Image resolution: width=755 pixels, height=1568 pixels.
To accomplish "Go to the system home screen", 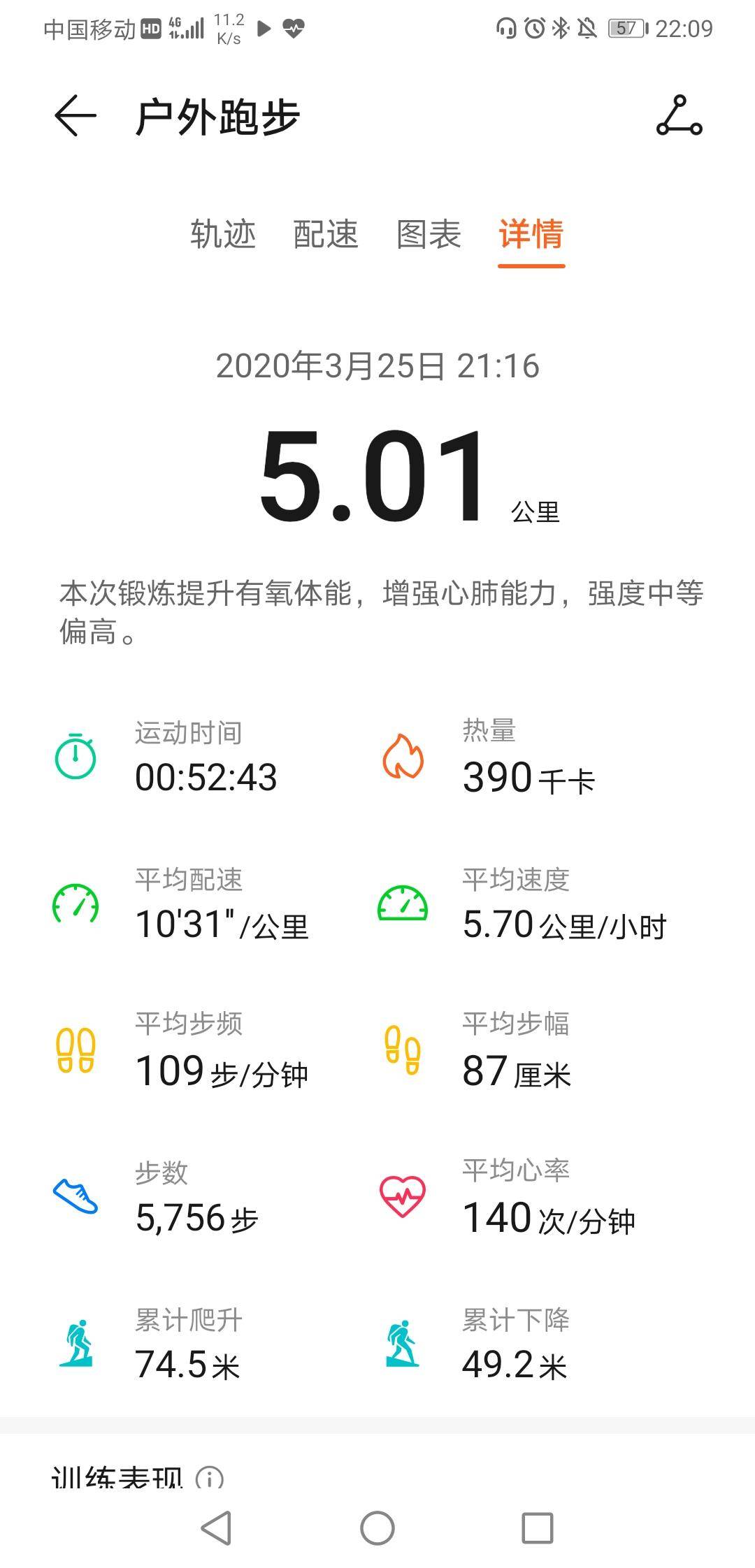I will coord(377,1527).
